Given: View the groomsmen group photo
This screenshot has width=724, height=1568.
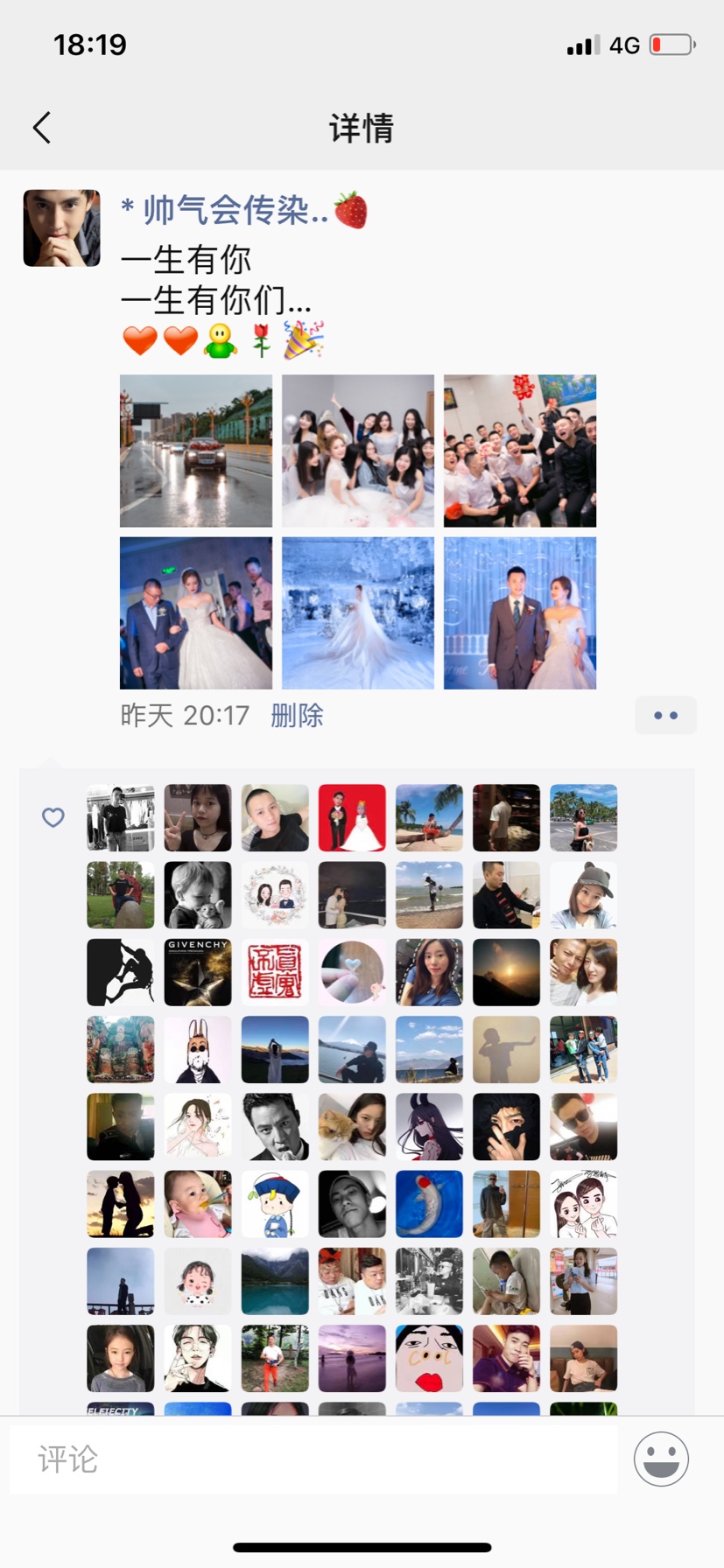Looking at the screenshot, I should (x=520, y=451).
